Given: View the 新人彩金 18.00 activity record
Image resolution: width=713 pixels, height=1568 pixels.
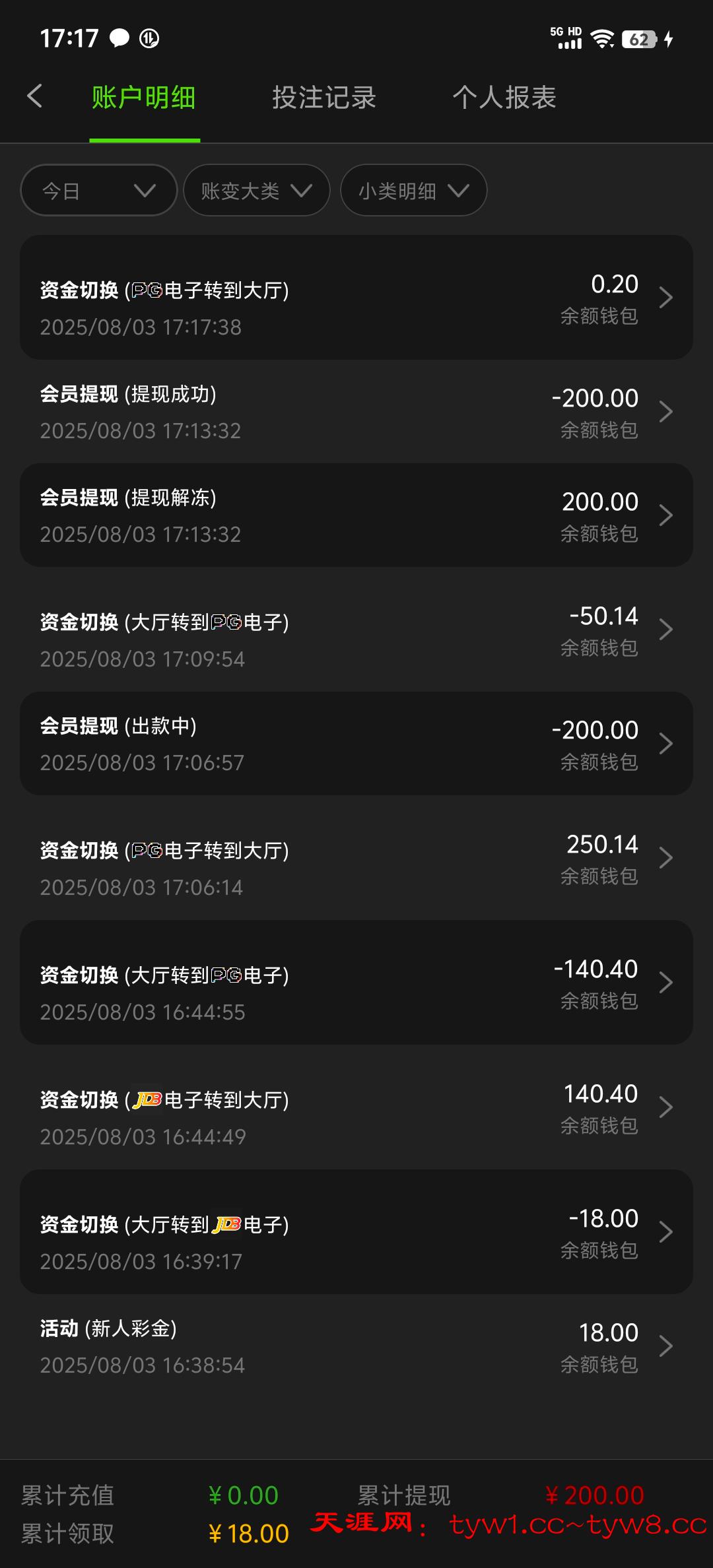Looking at the screenshot, I should click(x=356, y=1346).
